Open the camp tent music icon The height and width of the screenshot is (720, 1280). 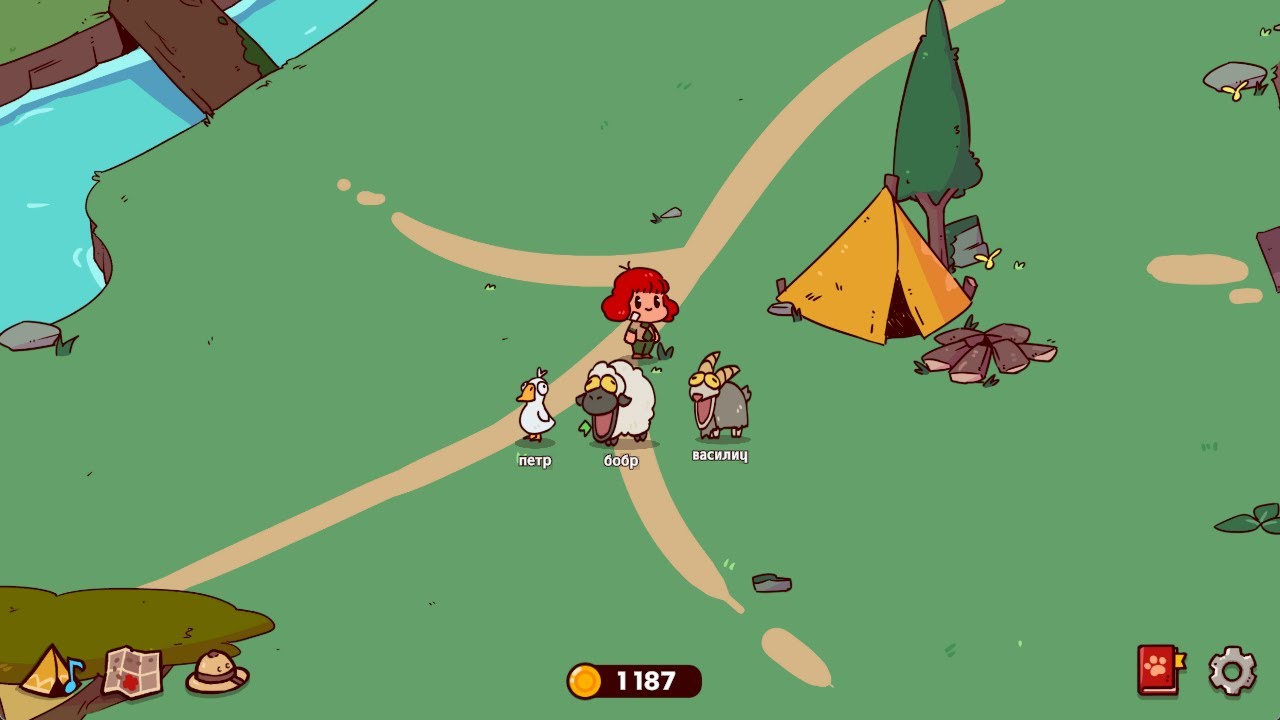pos(52,671)
